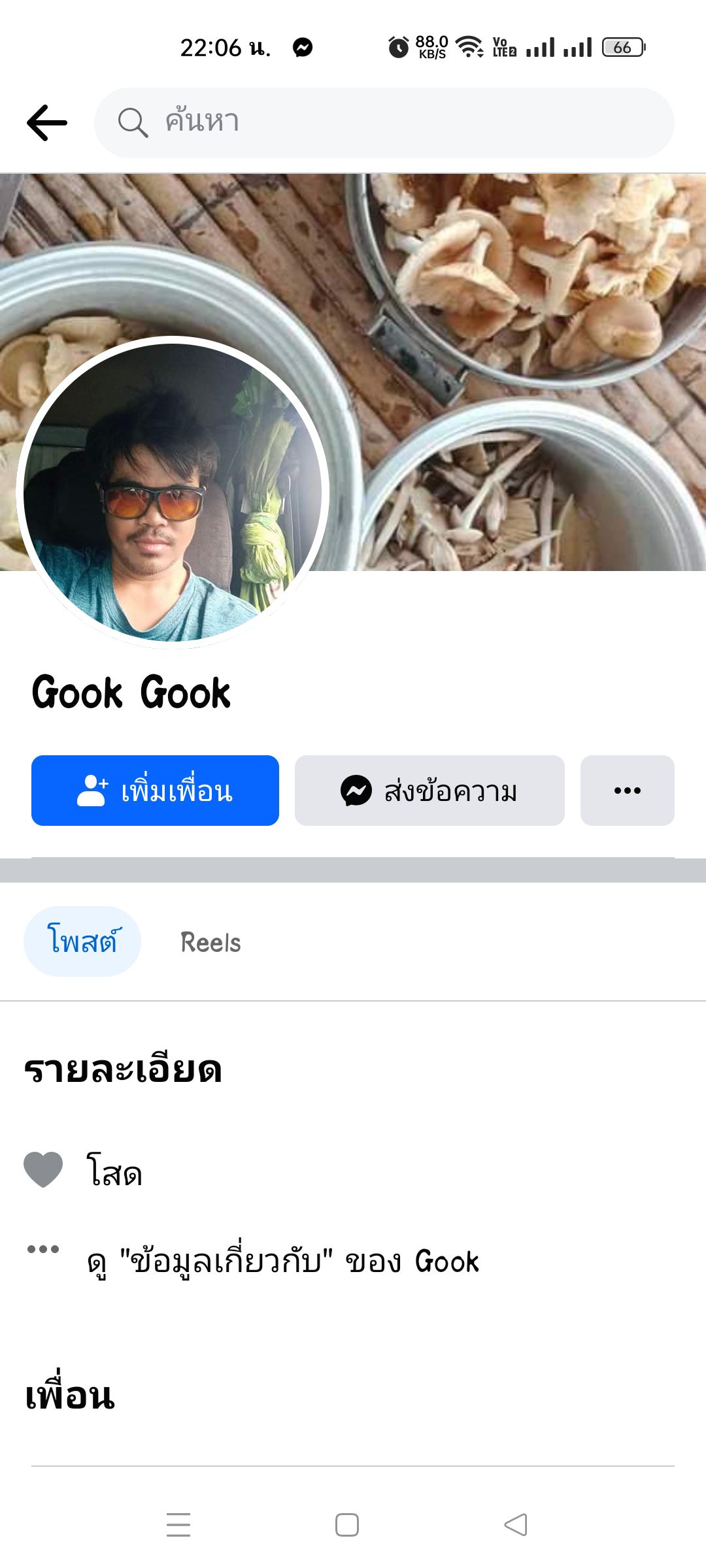706x1568 pixels.
Task: Add friend with เพิ่มเพื่อน button
Action: click(x=155, y=791)
